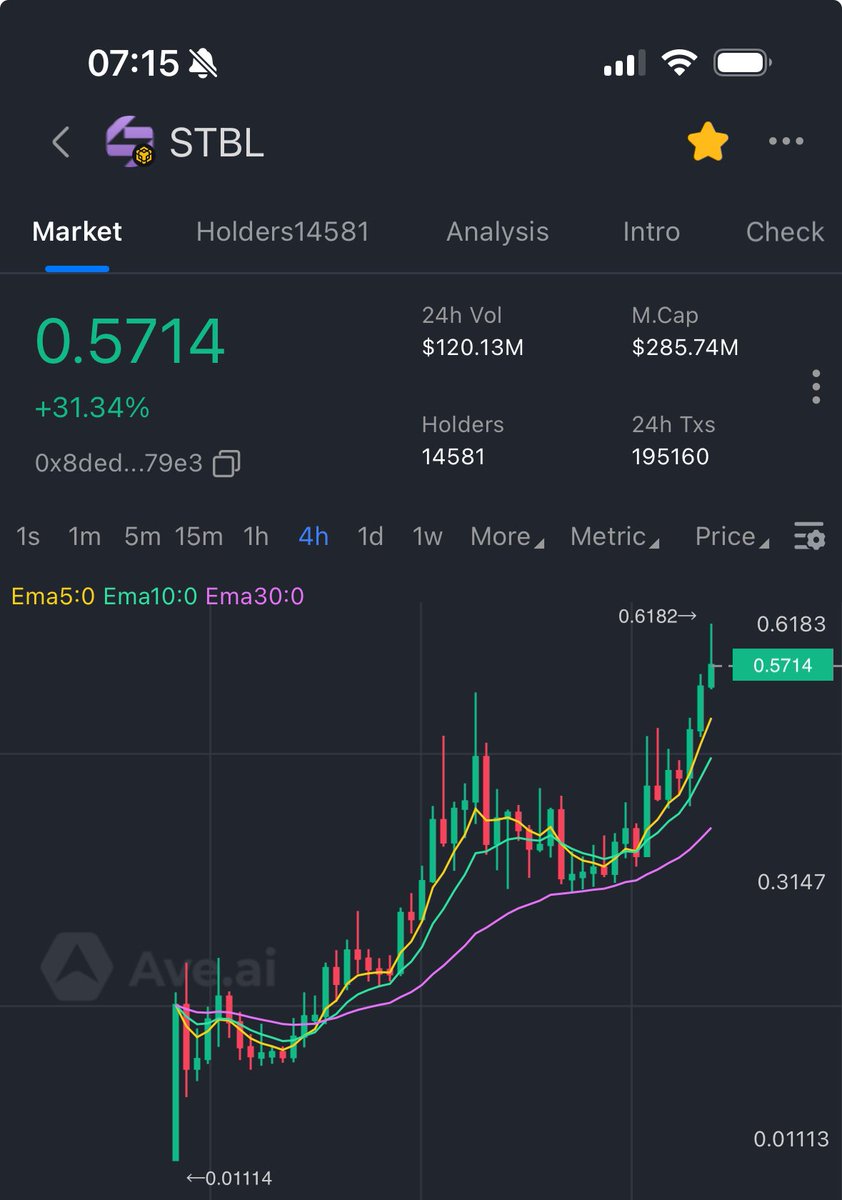Select the 15m chart interval
The width and height of the screenshot is (842, 1200).
click(x=199, y=537)
